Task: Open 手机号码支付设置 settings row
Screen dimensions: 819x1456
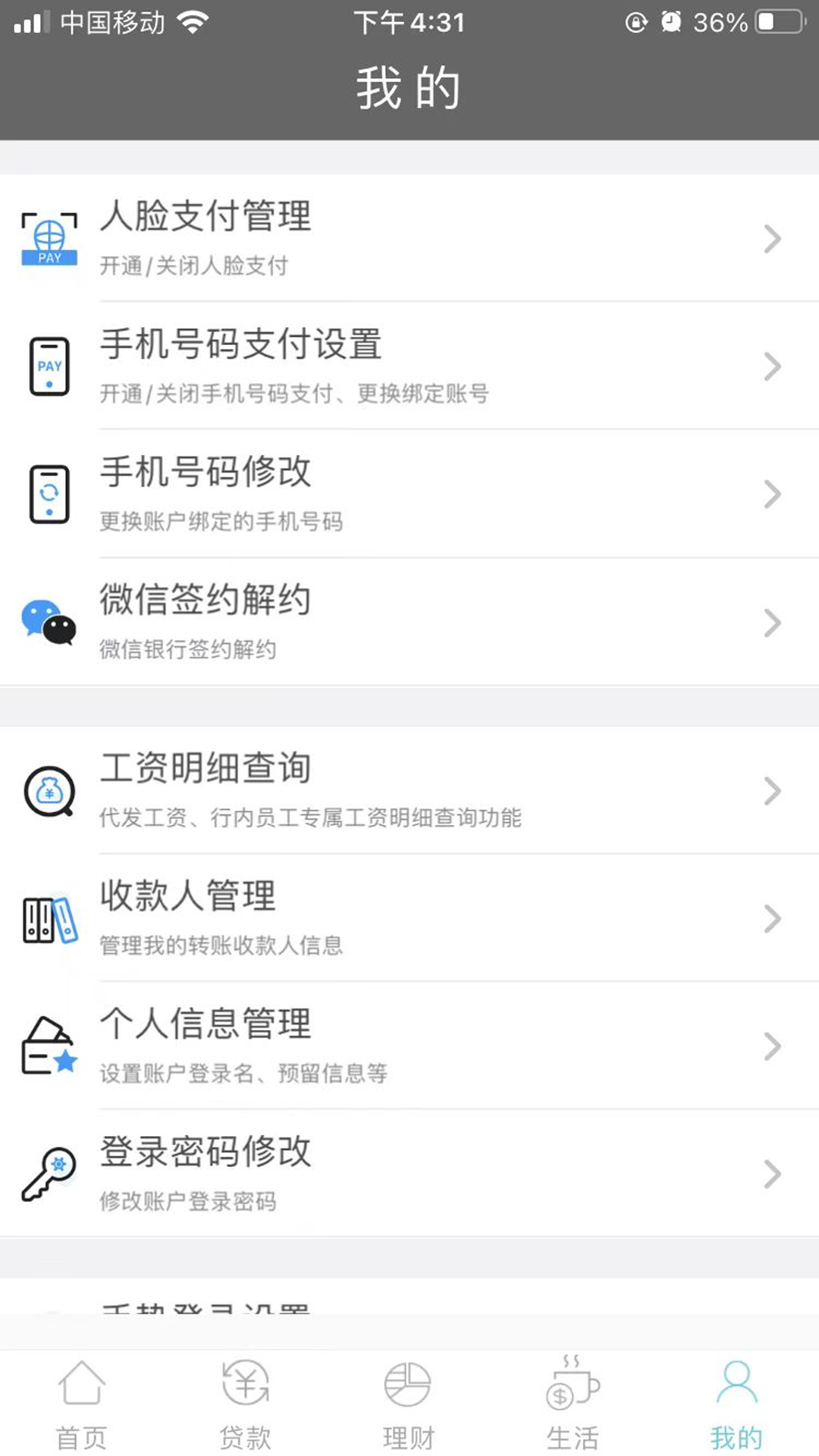Action: click(409, 366)
